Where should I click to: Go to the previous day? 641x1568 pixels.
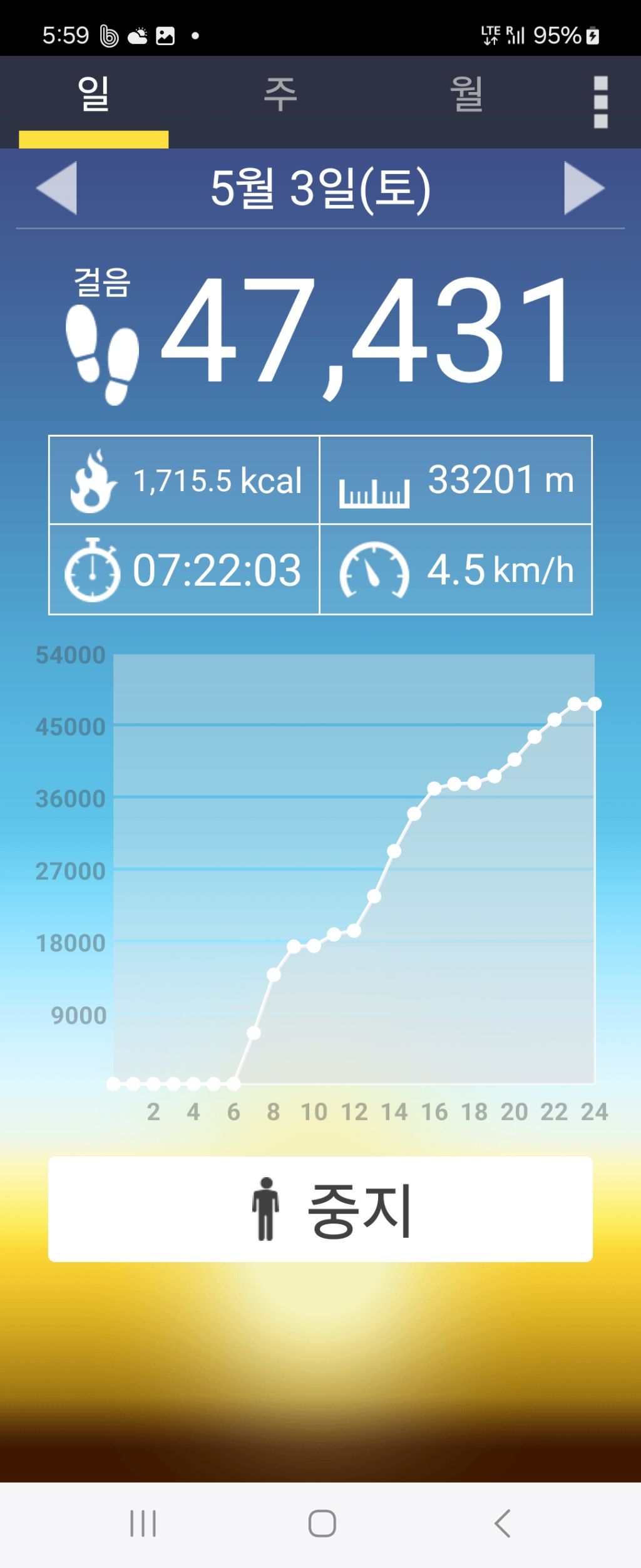[x=57, y=188]
